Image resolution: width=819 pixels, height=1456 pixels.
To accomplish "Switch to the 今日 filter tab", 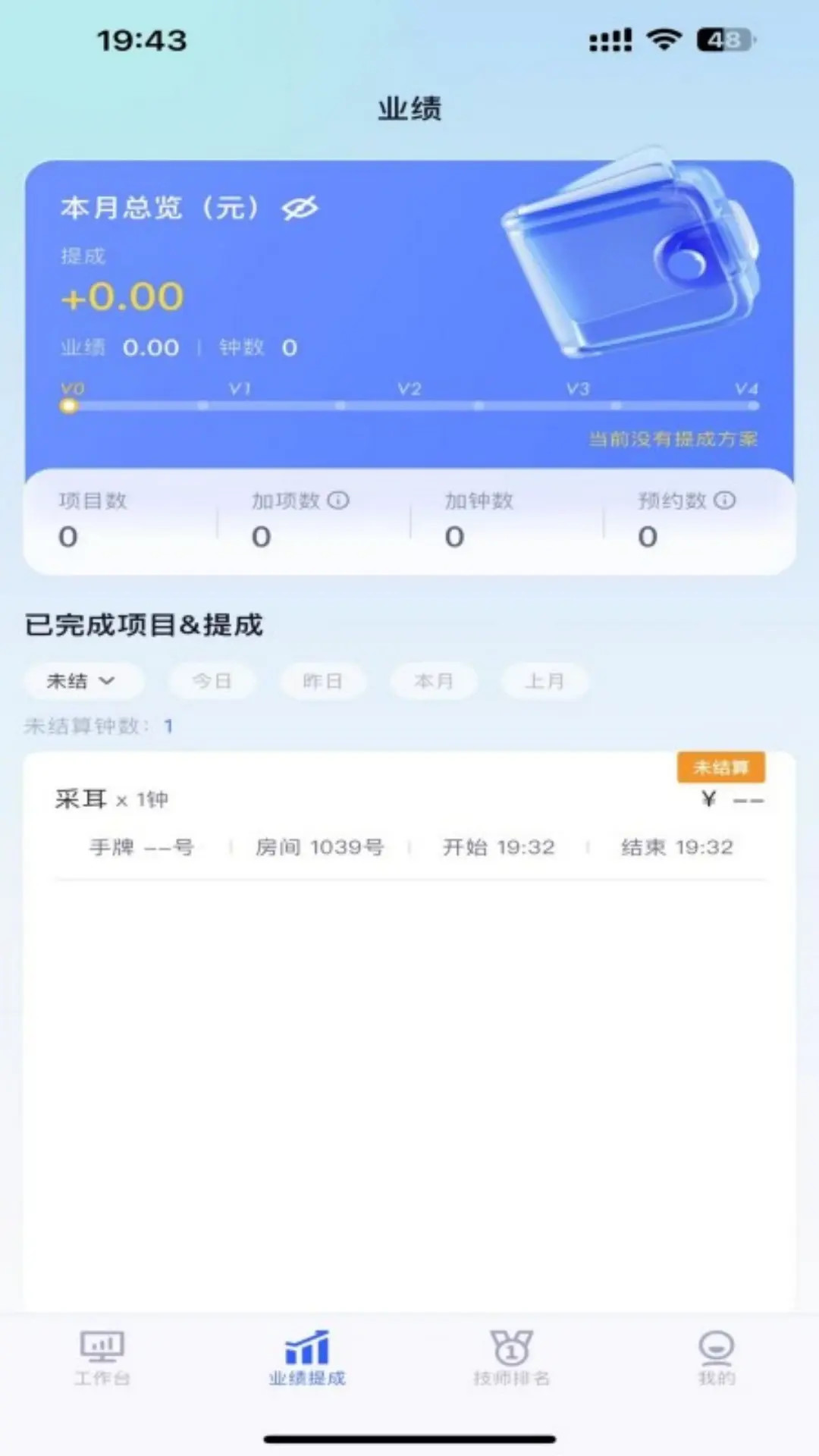I will [213, 680].
